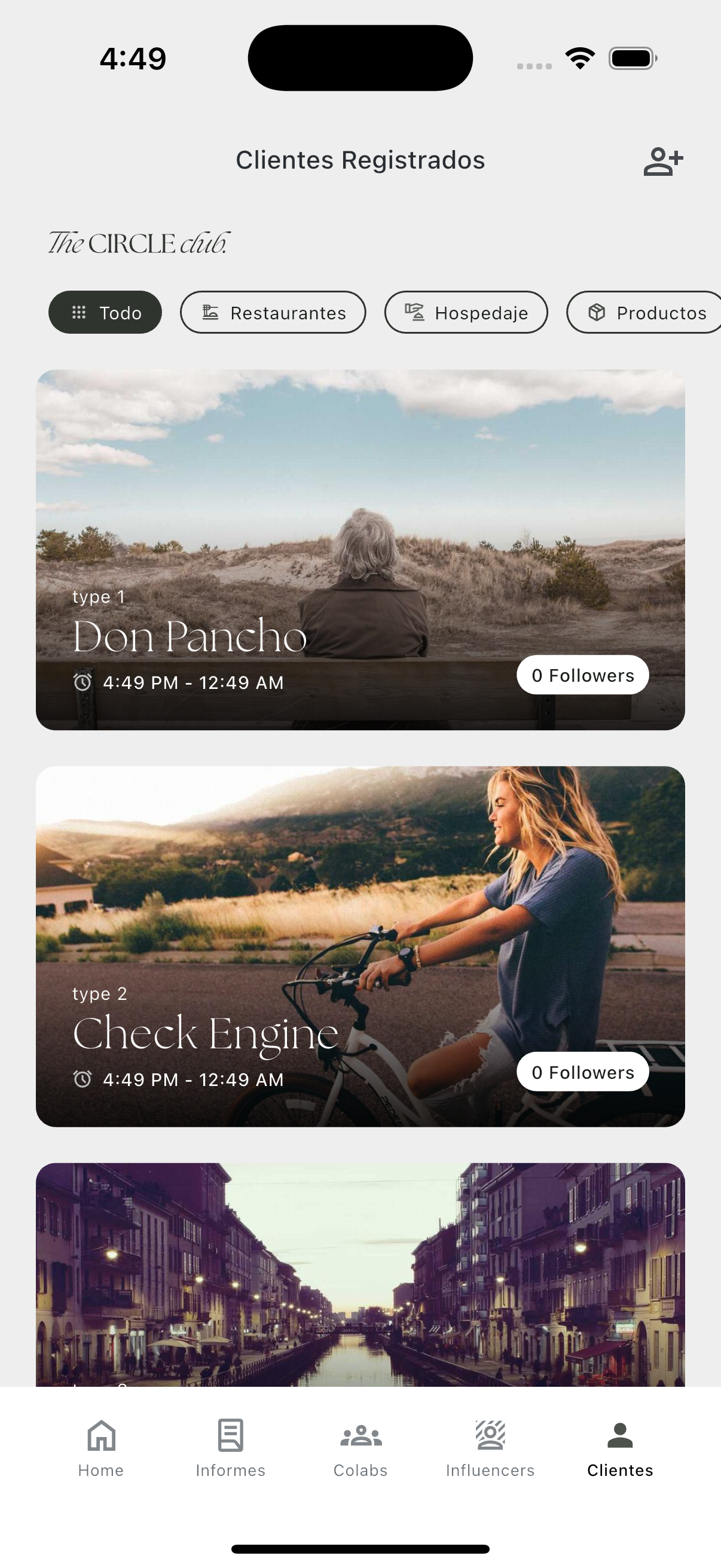This screenshot has height=1568, width=721.
Task: Filter clients by Restaurantes
Action: tap(273, 312)
